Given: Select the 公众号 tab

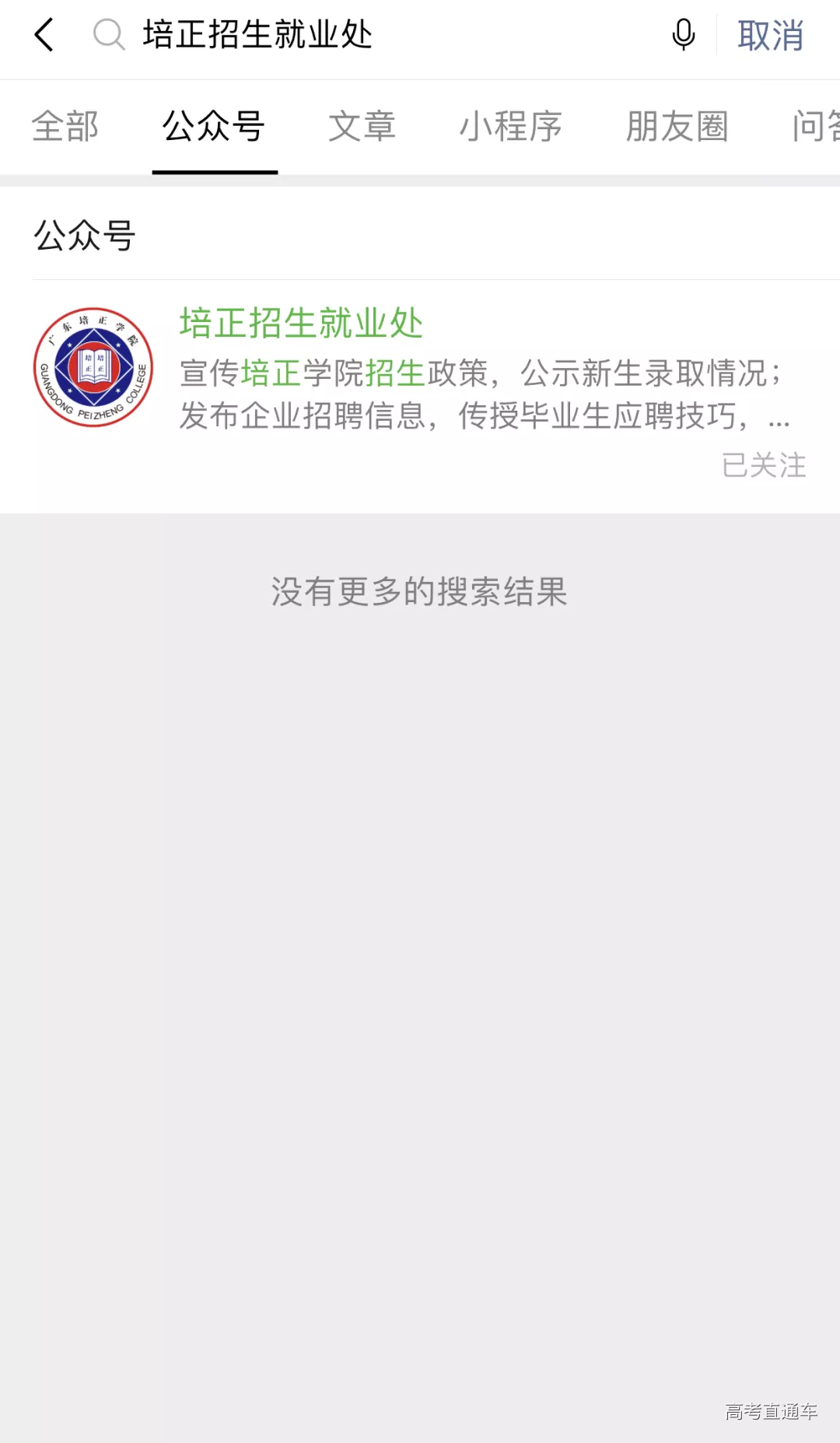Looking at the screenshot, I should tap(214, 126).
